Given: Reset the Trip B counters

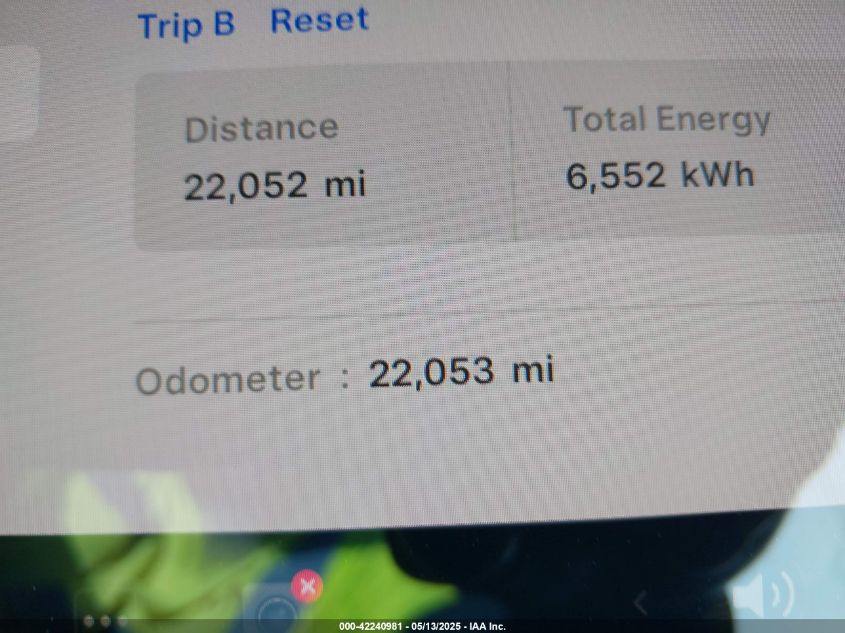Looking at the screenshot, I should (319, 20).
